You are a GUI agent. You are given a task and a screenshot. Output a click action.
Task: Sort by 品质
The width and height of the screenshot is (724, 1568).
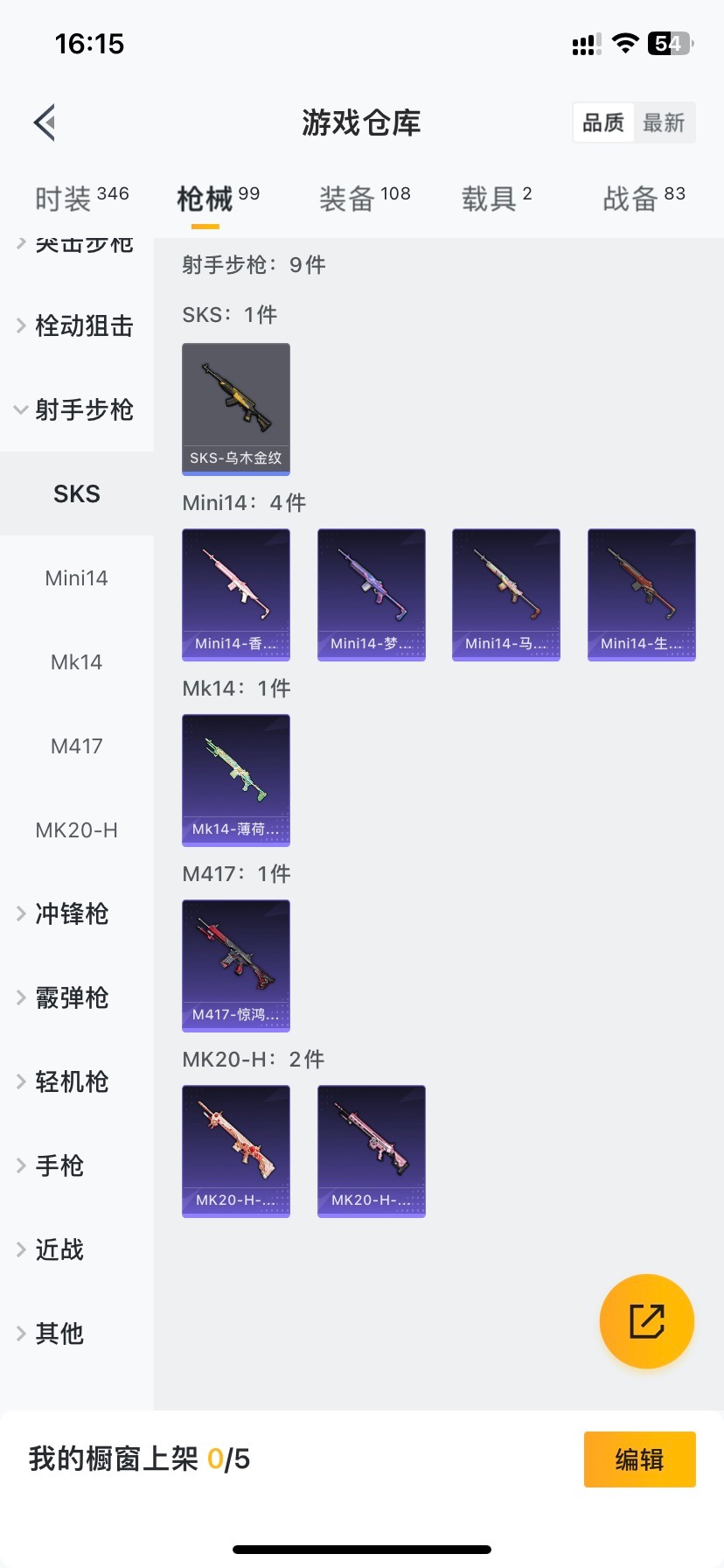pyautogui.click(x=603, y=122)
